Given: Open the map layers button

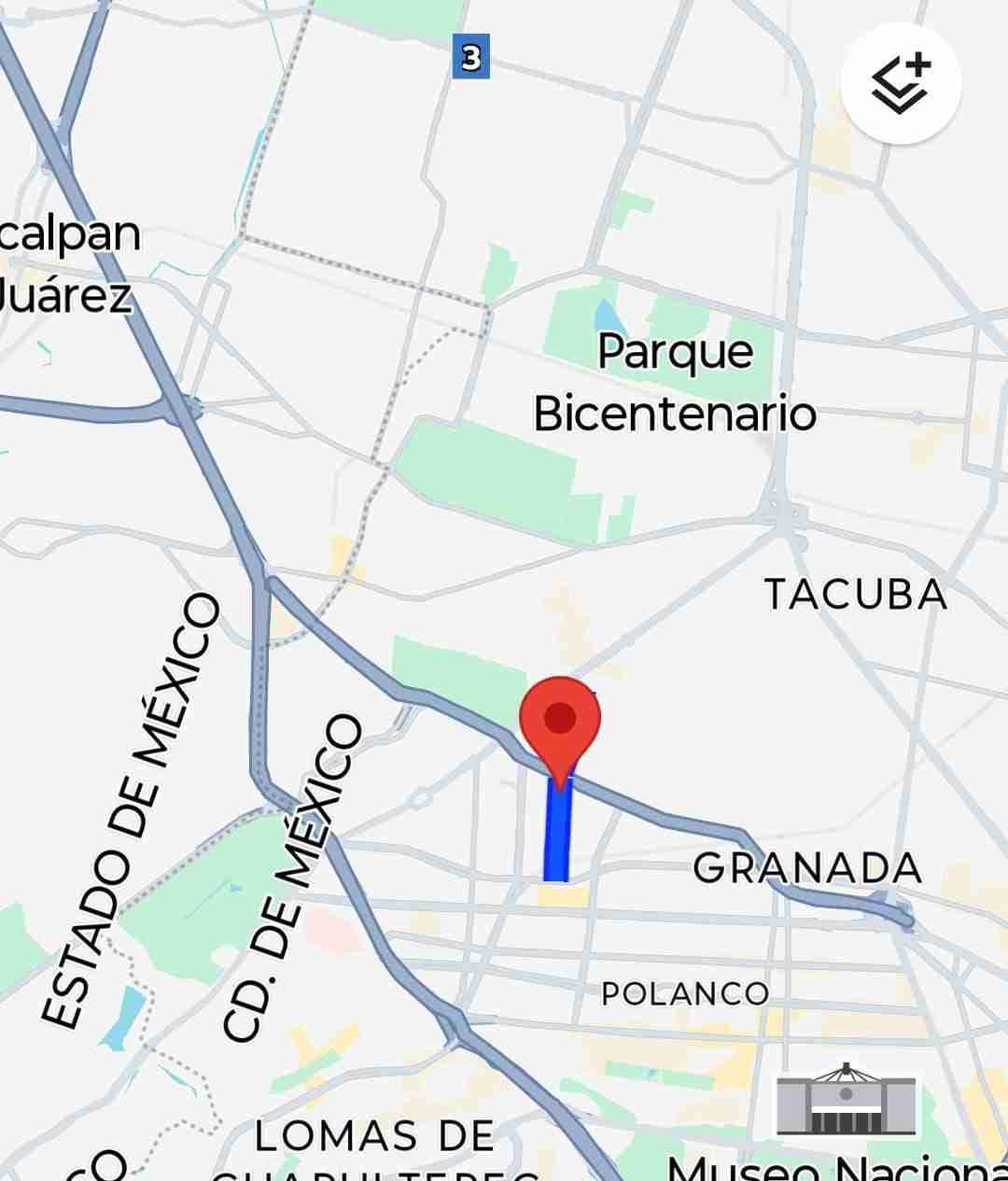Looking at the screenshot, I should (901, 84).
